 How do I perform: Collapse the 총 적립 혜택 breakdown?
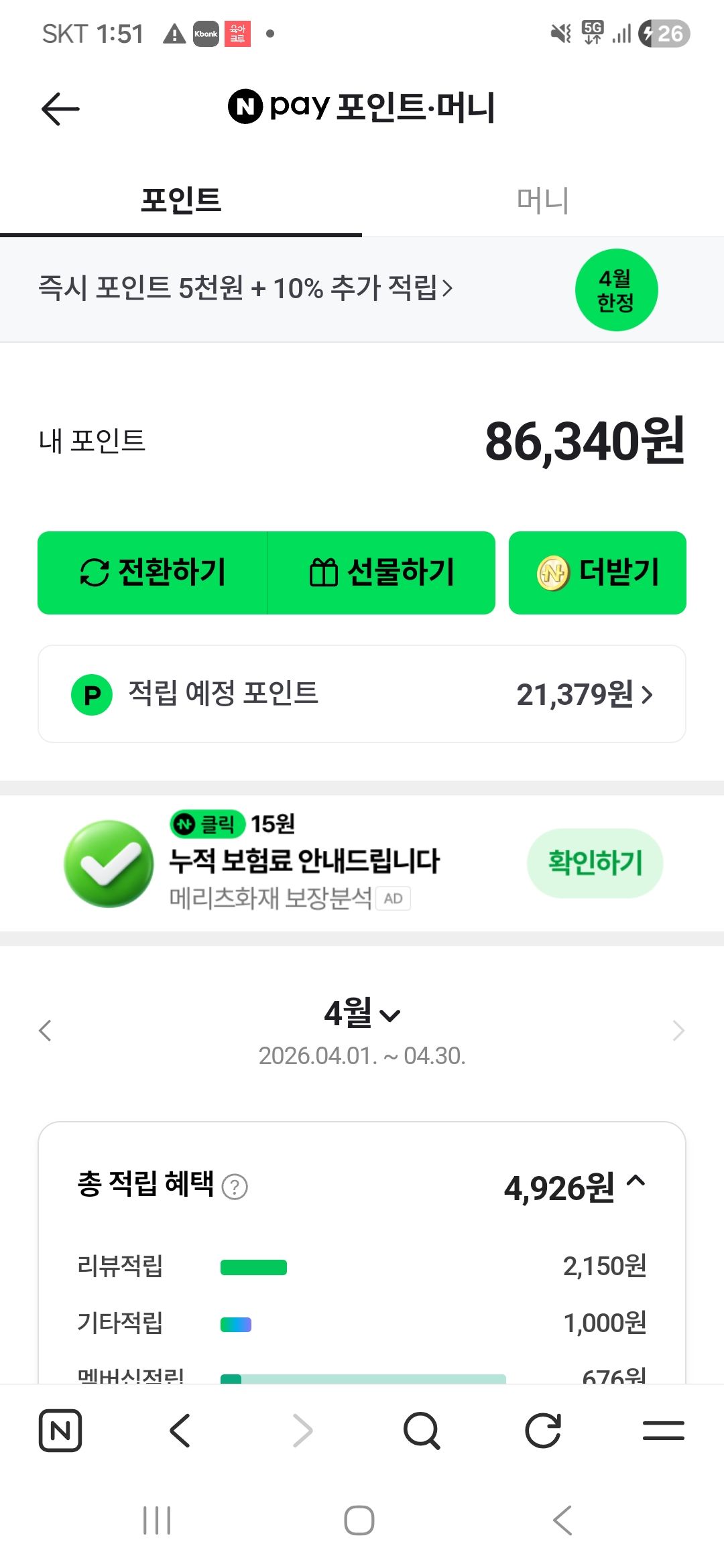click(x=636, y=1182)
